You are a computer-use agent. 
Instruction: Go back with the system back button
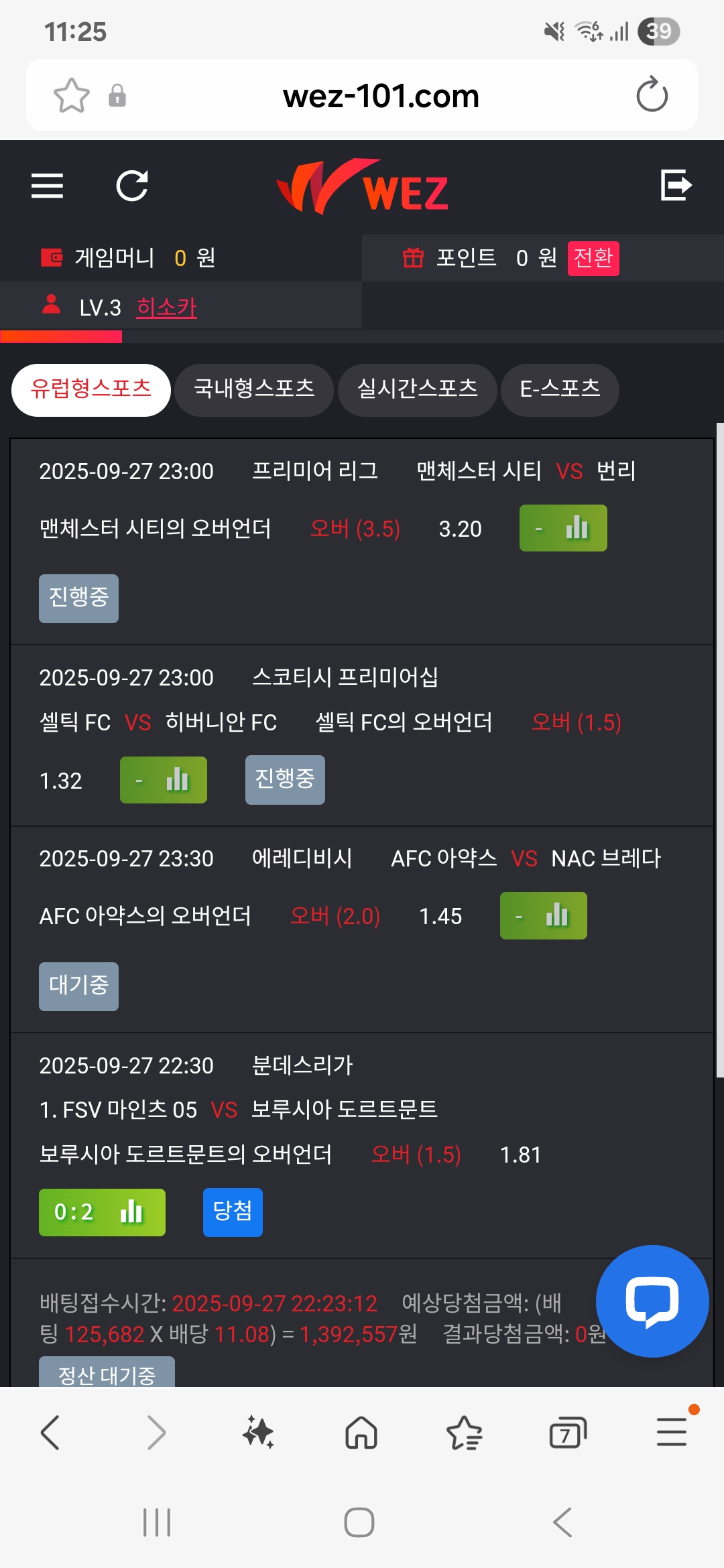click(x=562, y=1522)
